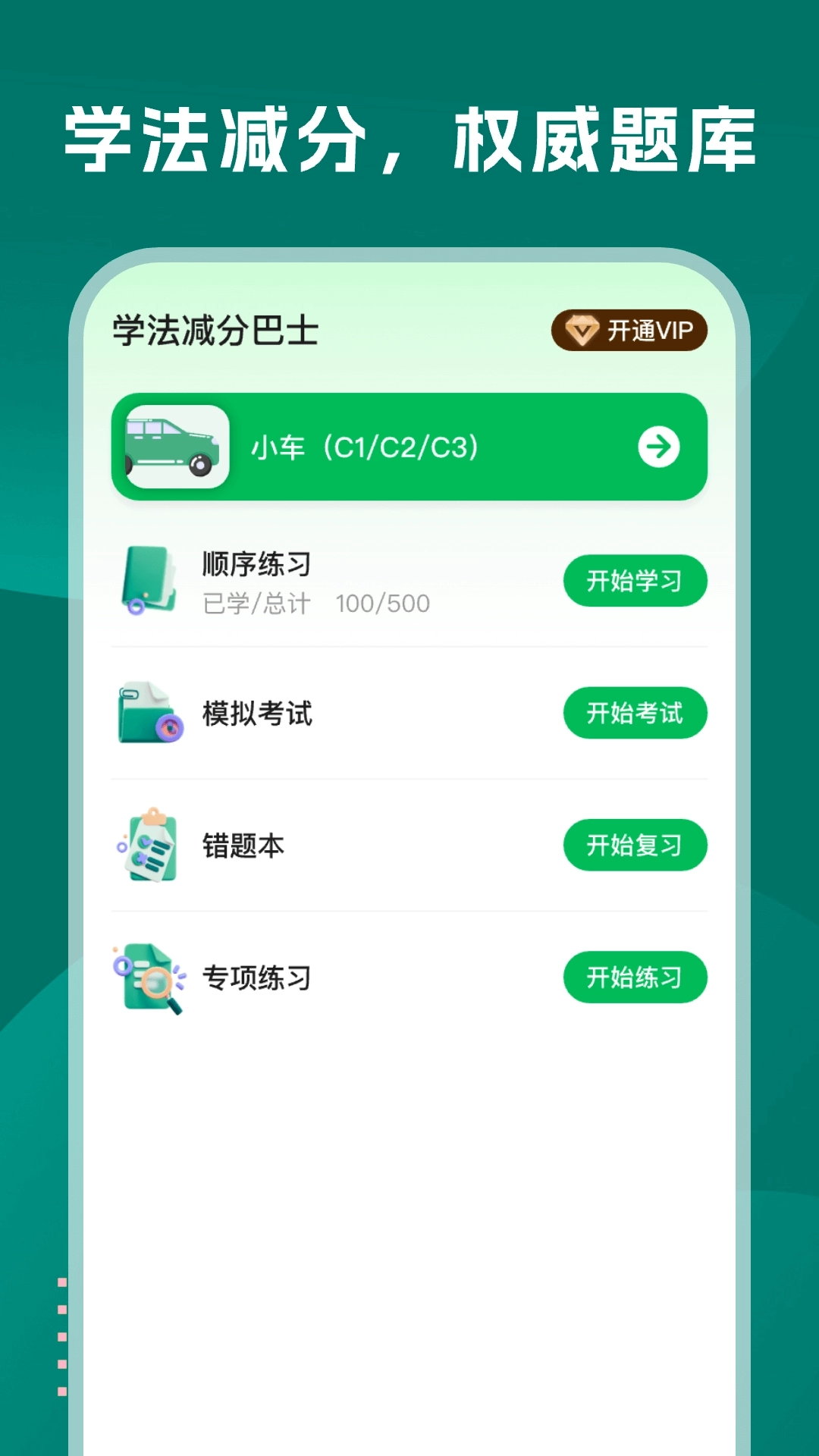The height and width of the screenshot is (1456, 819).
Task: Expand the vehicle type selector card
Action: [x=409, y=448]
